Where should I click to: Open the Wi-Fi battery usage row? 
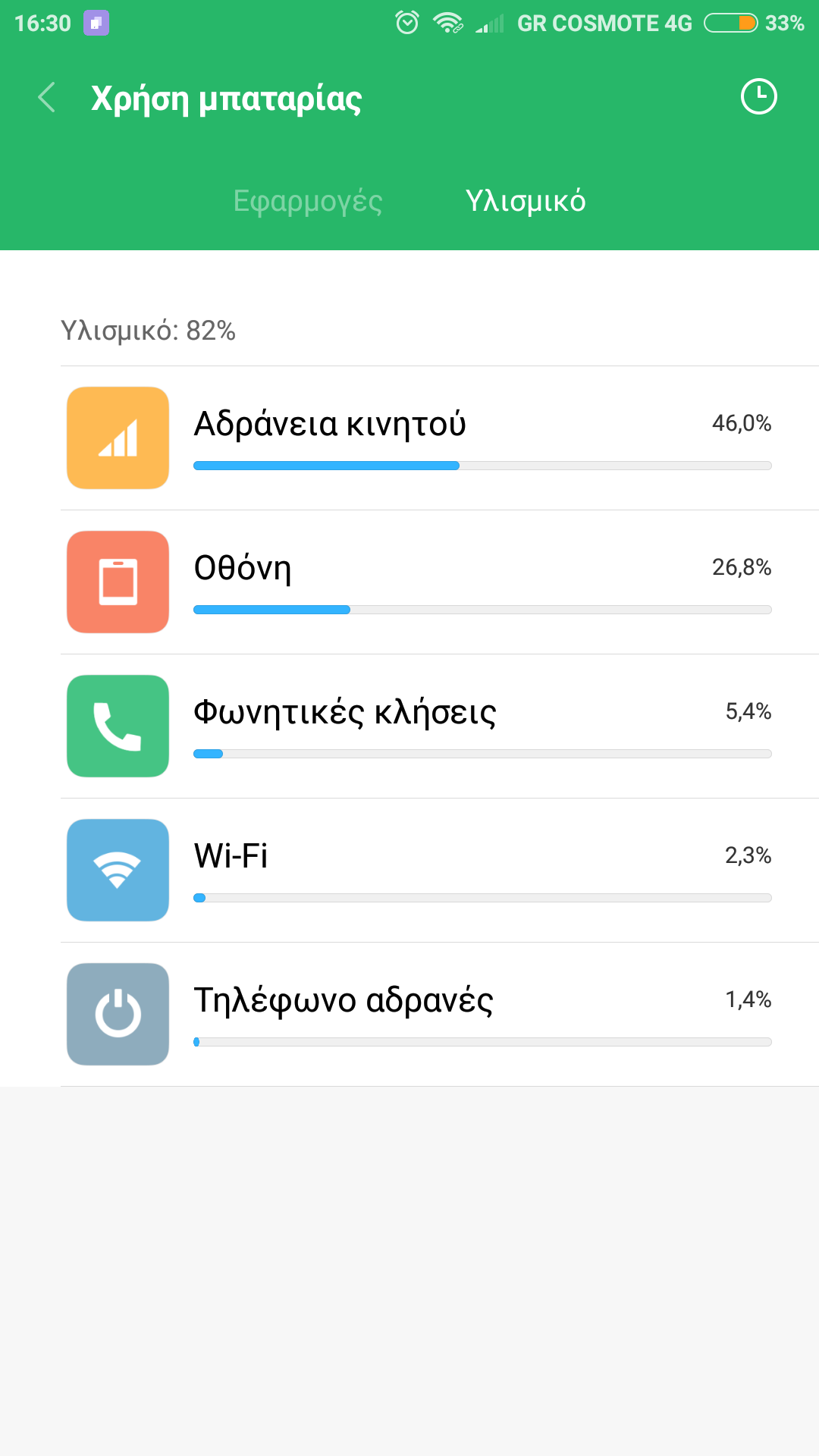coord(440,871)
